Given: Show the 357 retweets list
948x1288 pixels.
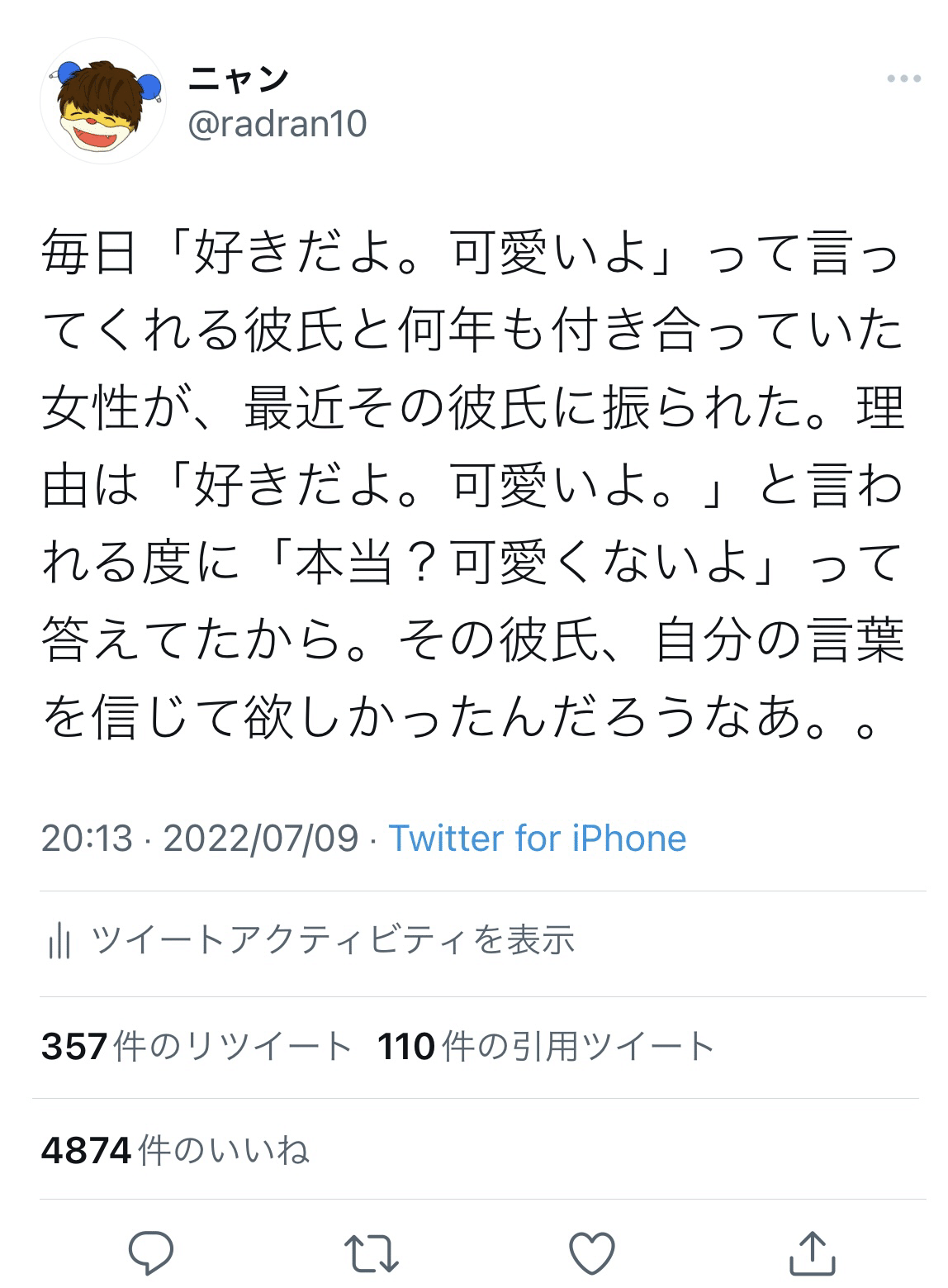Looking at the screenshot, I should (x=197, y=1047).
